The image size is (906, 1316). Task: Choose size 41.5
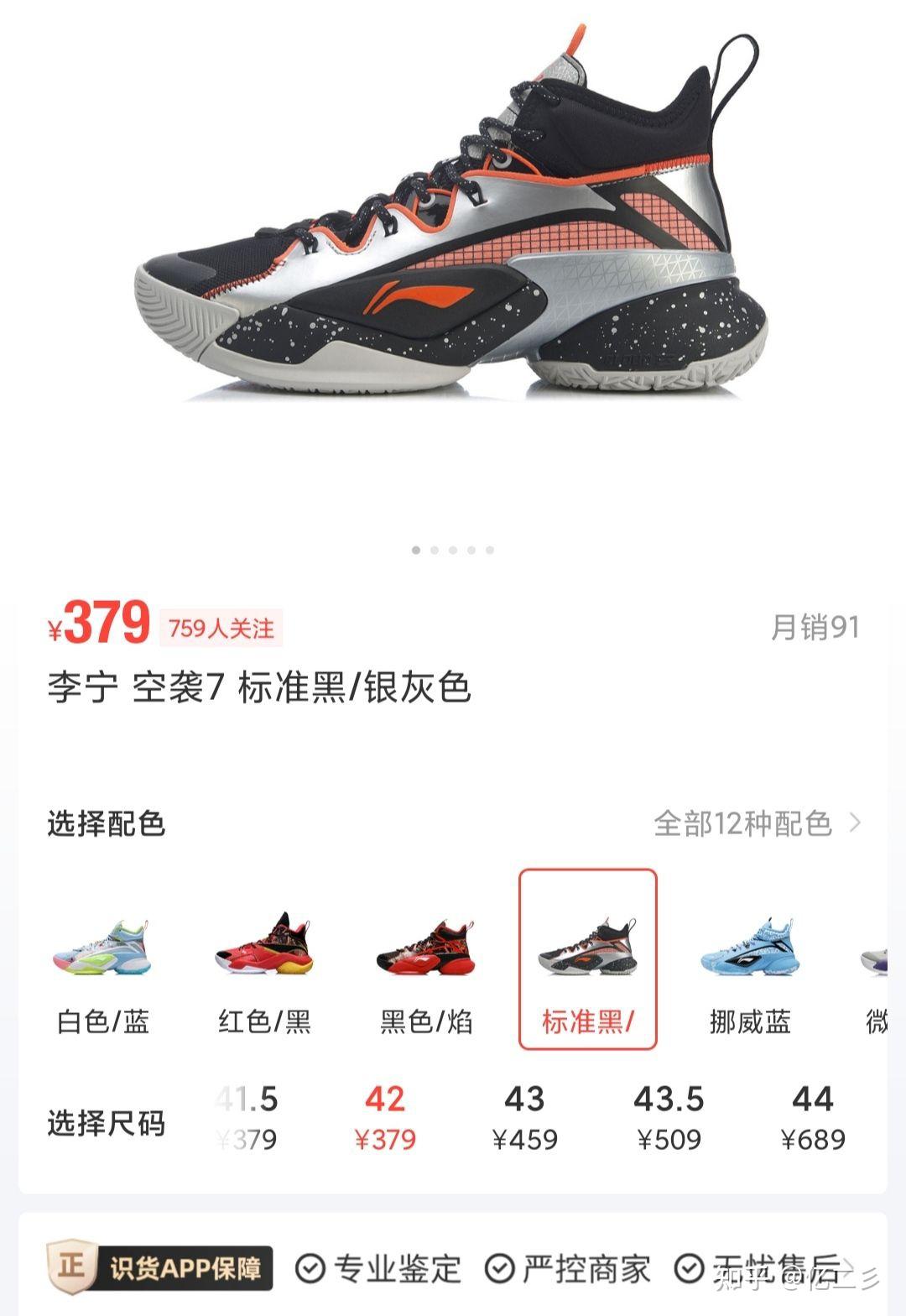pos(247,1118)
